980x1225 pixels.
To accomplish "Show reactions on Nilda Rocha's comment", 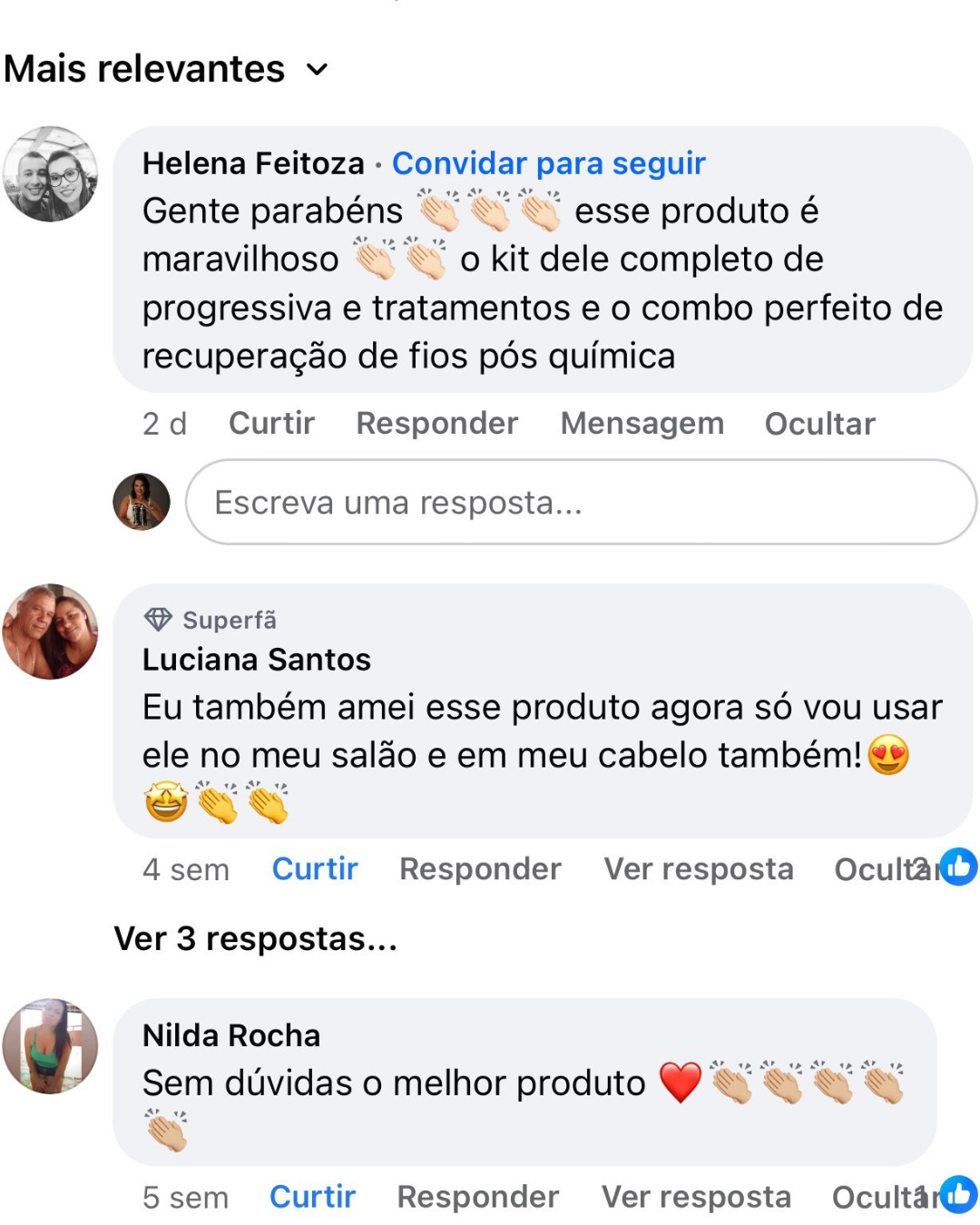I will tap(958, 1195).
